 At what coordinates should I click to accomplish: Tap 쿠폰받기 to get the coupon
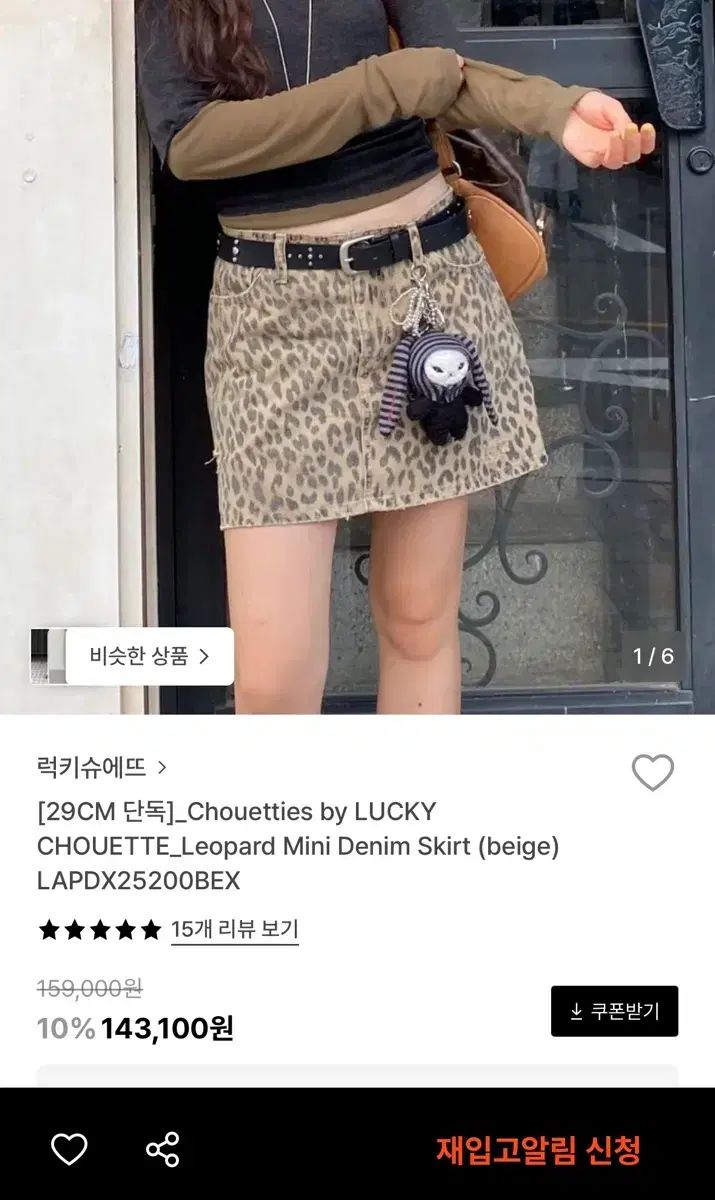pos(614,1011)
